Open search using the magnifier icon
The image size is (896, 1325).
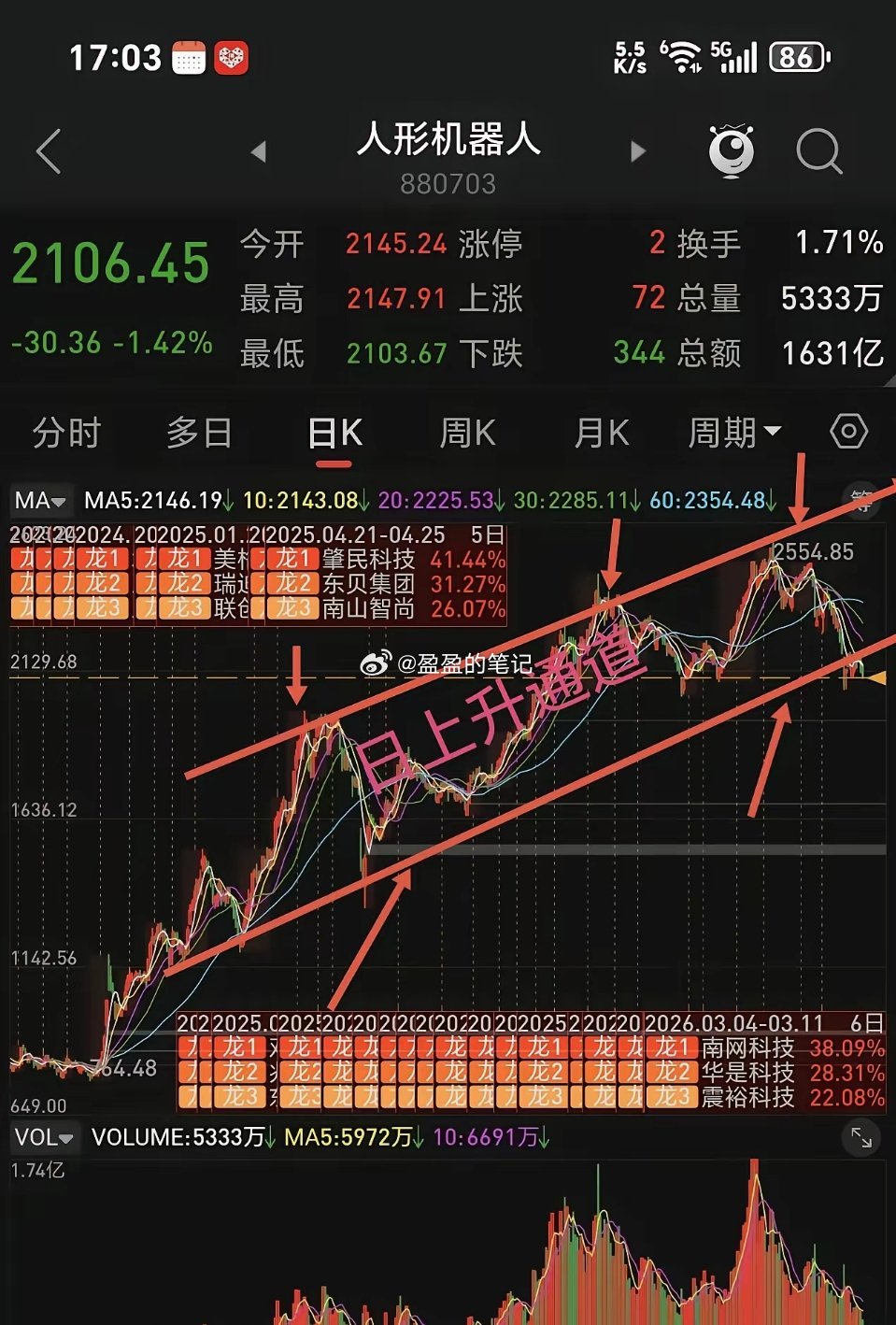tap(819, 150)
